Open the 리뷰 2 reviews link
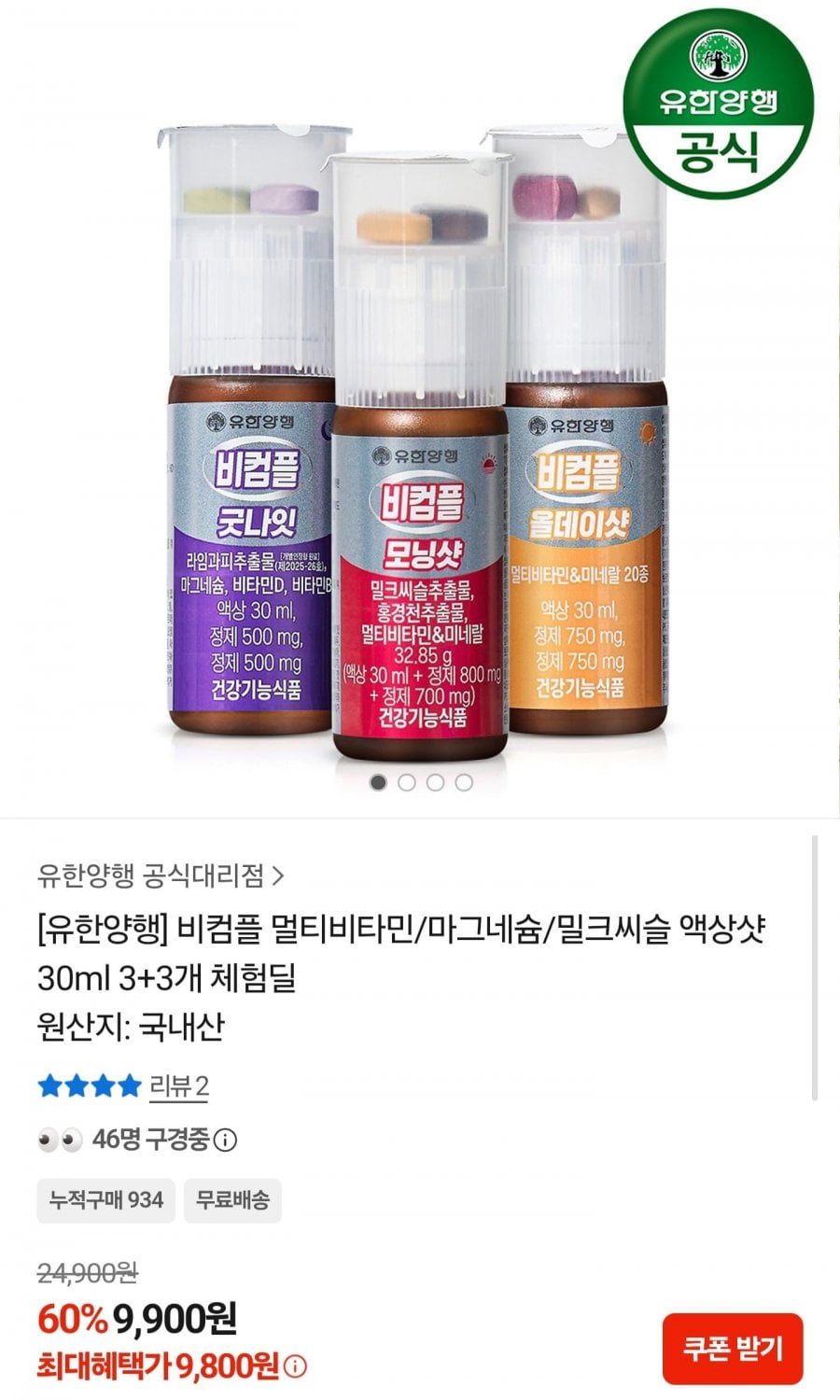Viewport: 840px width, 1400px height. [179, 1085]
